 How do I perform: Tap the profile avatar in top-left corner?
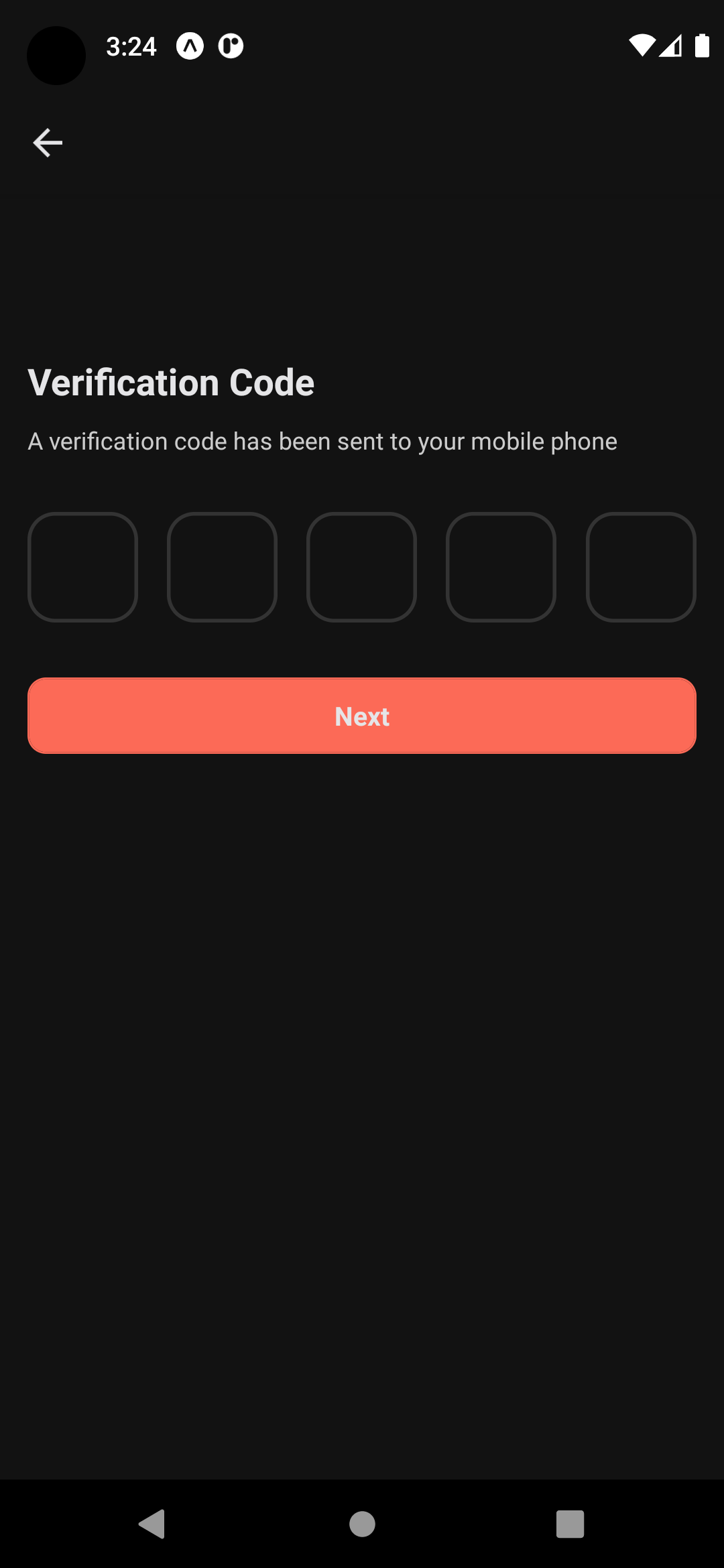coord(56,56)
